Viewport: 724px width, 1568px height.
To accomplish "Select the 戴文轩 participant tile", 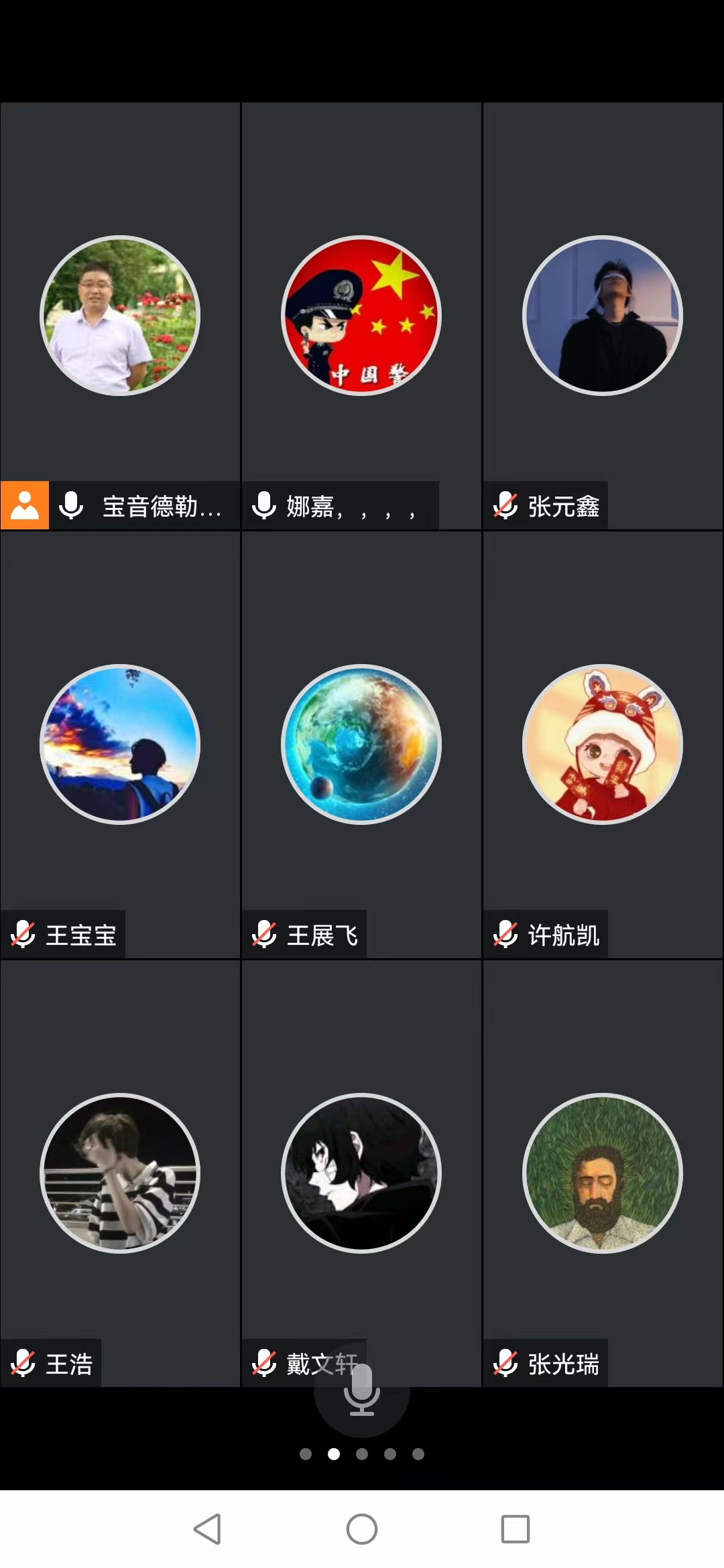I will pyautogui.click(x=361, y=1173).
